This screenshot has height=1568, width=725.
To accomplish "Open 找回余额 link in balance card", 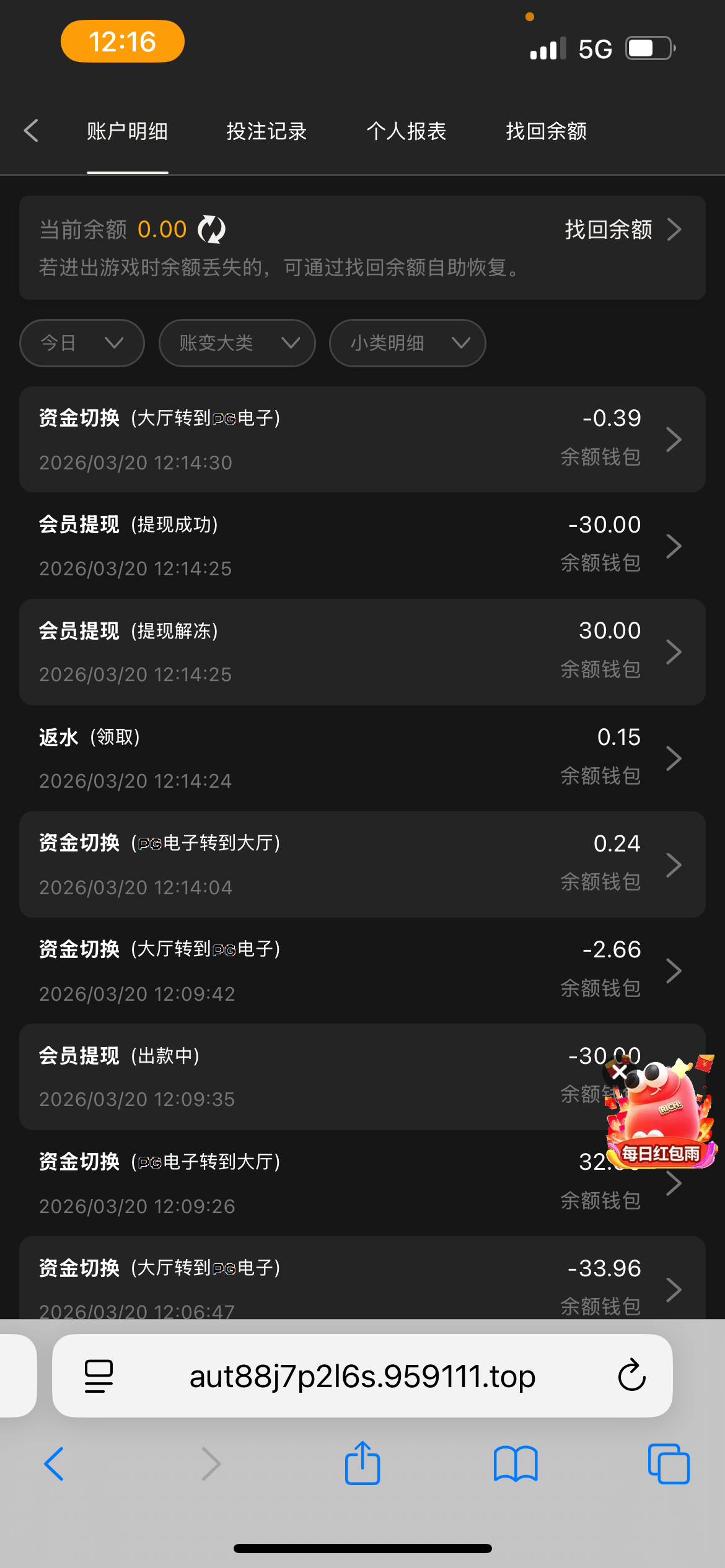I will 622,230.
